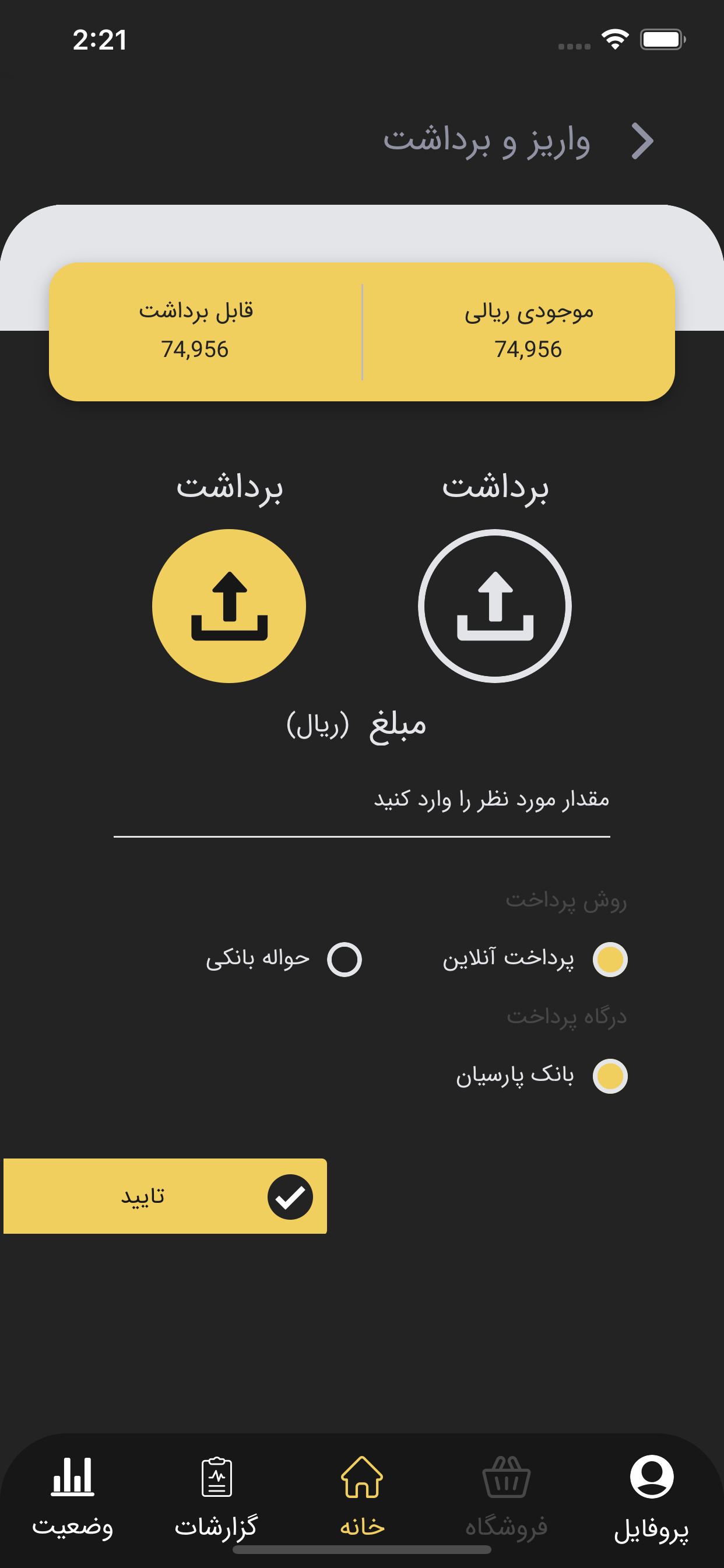This screenshot has width=724, height=1568.
Task: Choose پرداخت آنلاین payment method
Action: (x=610, y=960)
